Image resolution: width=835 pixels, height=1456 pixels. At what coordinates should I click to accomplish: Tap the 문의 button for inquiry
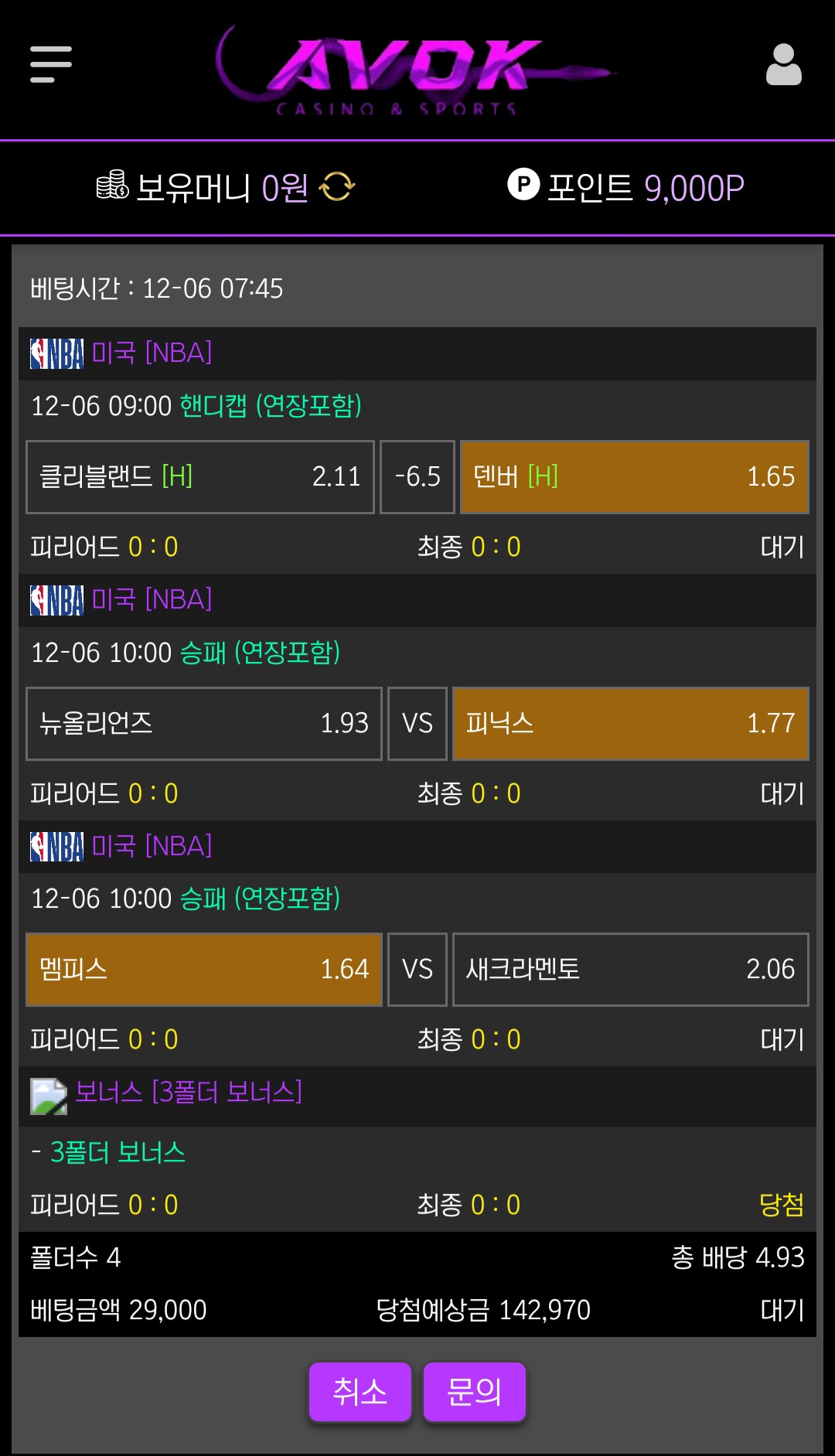[x=474, y=1392]
